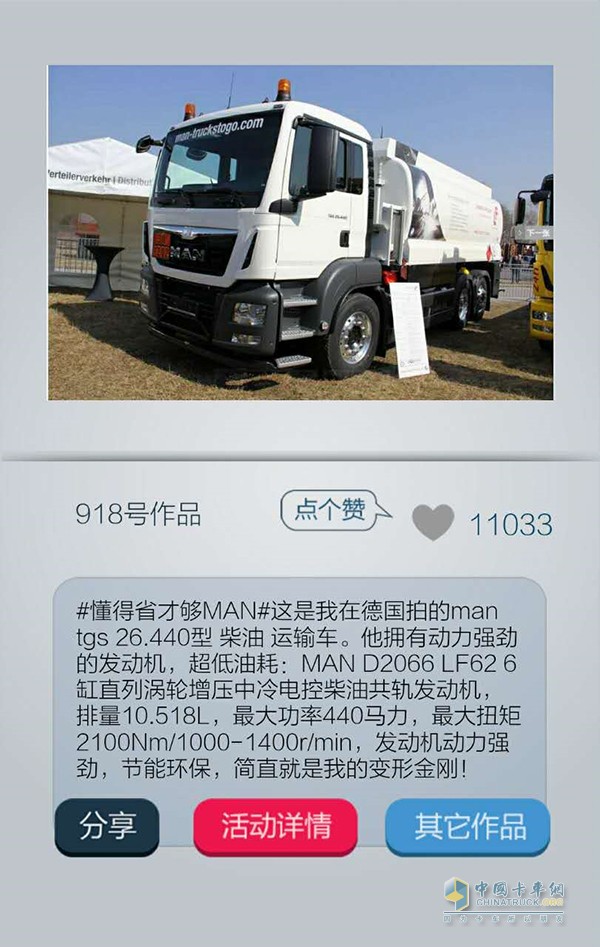Open 活动详情 activity details
Viewport: 600px width, 947px height.
click(275, 826)
